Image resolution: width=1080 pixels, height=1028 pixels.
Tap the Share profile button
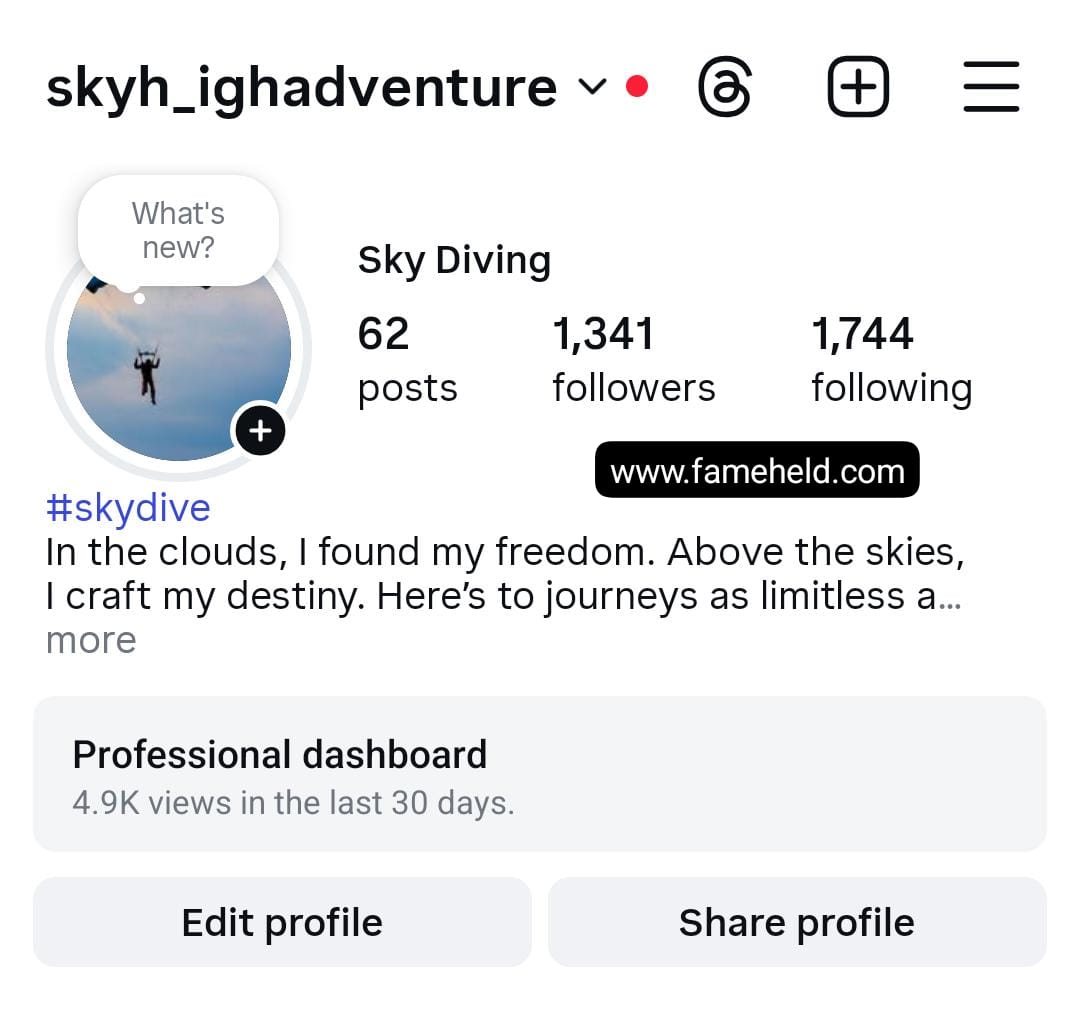click(x=796, y=922)
